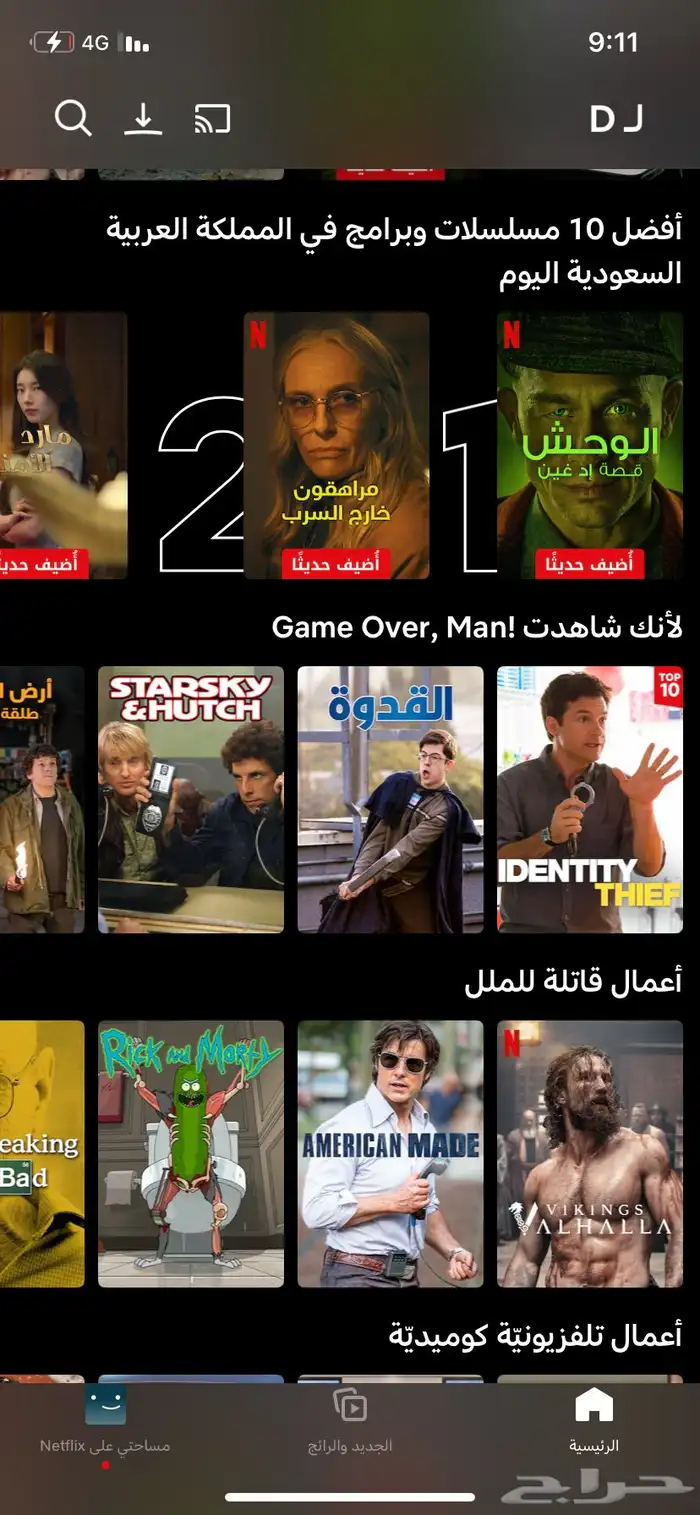Open the downloads icon
This screenshot has height=1515, width=700.
[142, 119]
